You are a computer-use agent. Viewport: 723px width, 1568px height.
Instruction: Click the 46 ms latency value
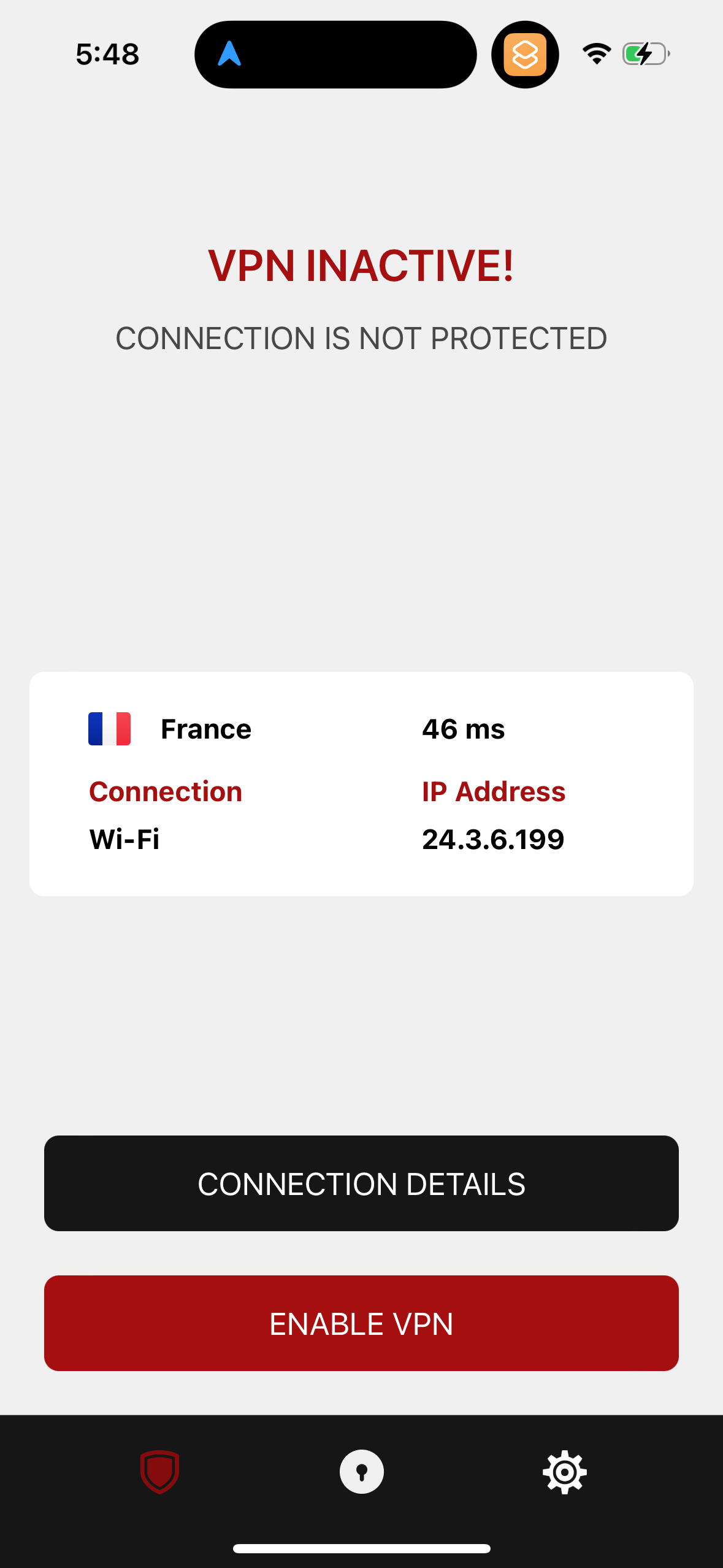463,728
